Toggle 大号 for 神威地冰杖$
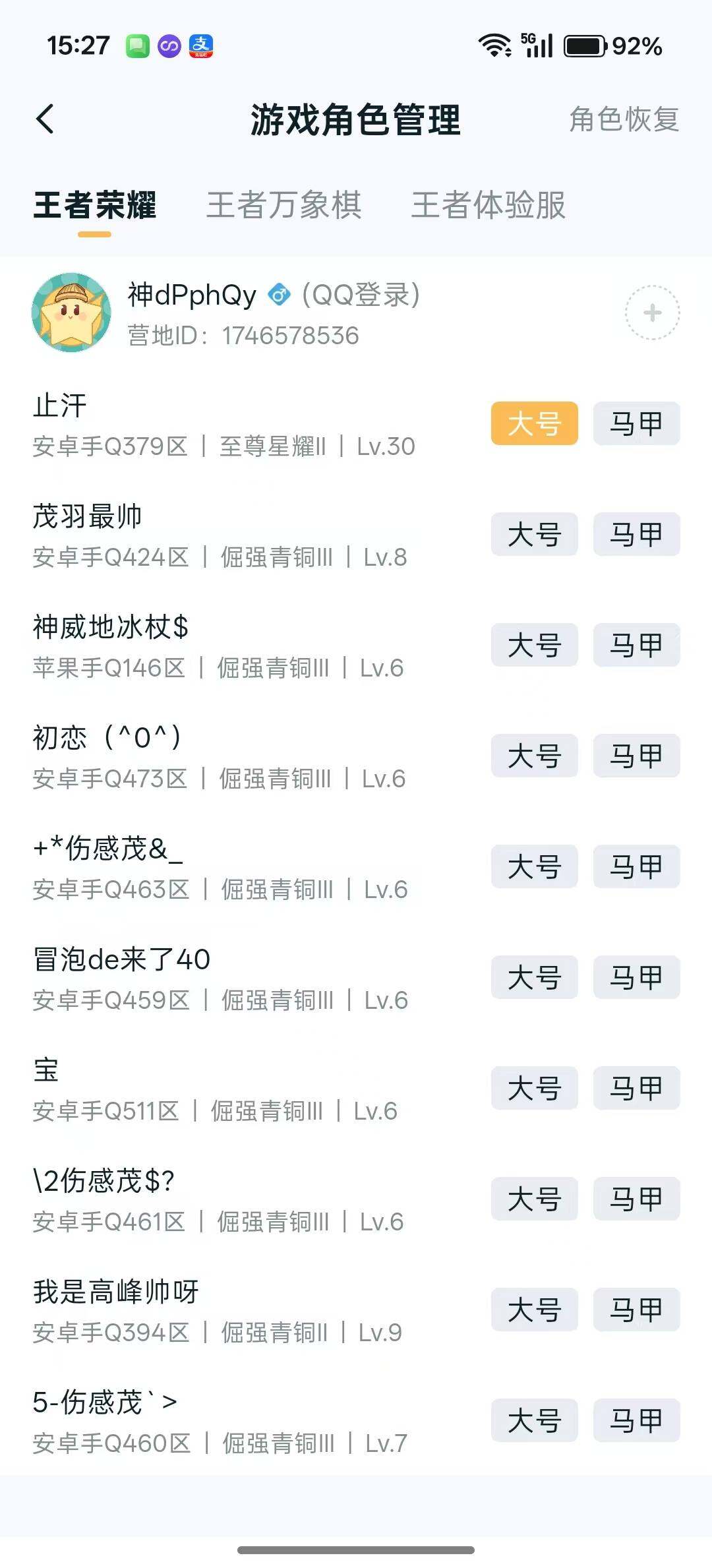This screenshot has width=712, height=1568. click(534, 646)
